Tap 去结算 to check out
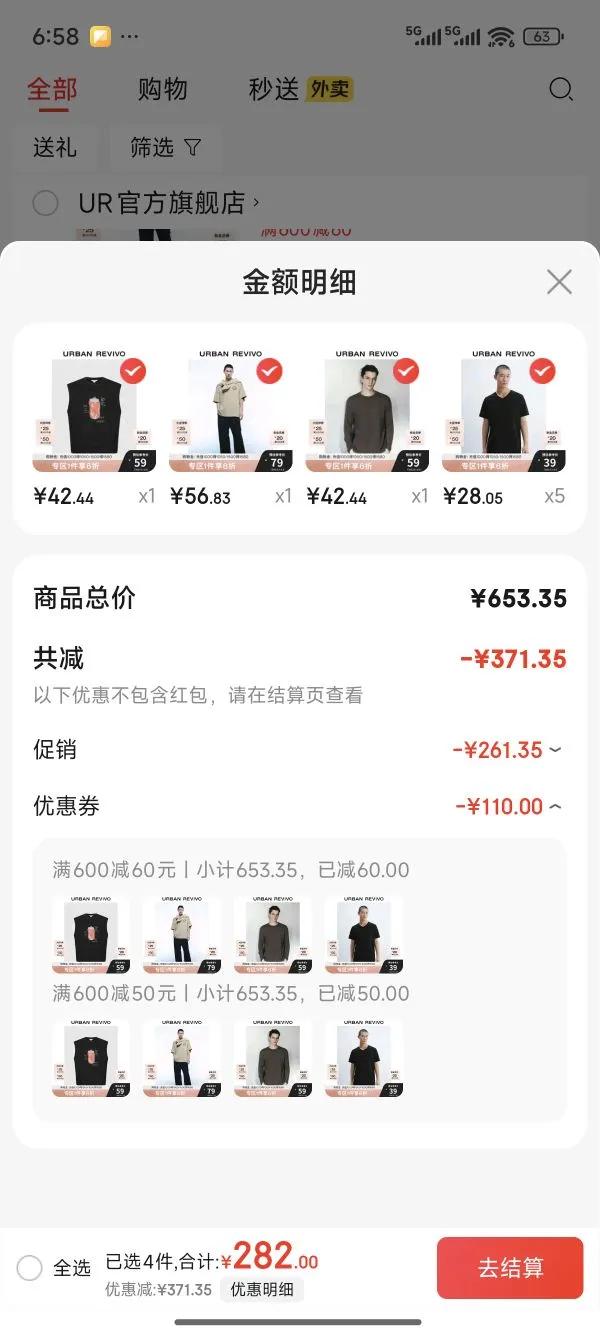This screenshot has height=1335, width=600. (510, 1268)
